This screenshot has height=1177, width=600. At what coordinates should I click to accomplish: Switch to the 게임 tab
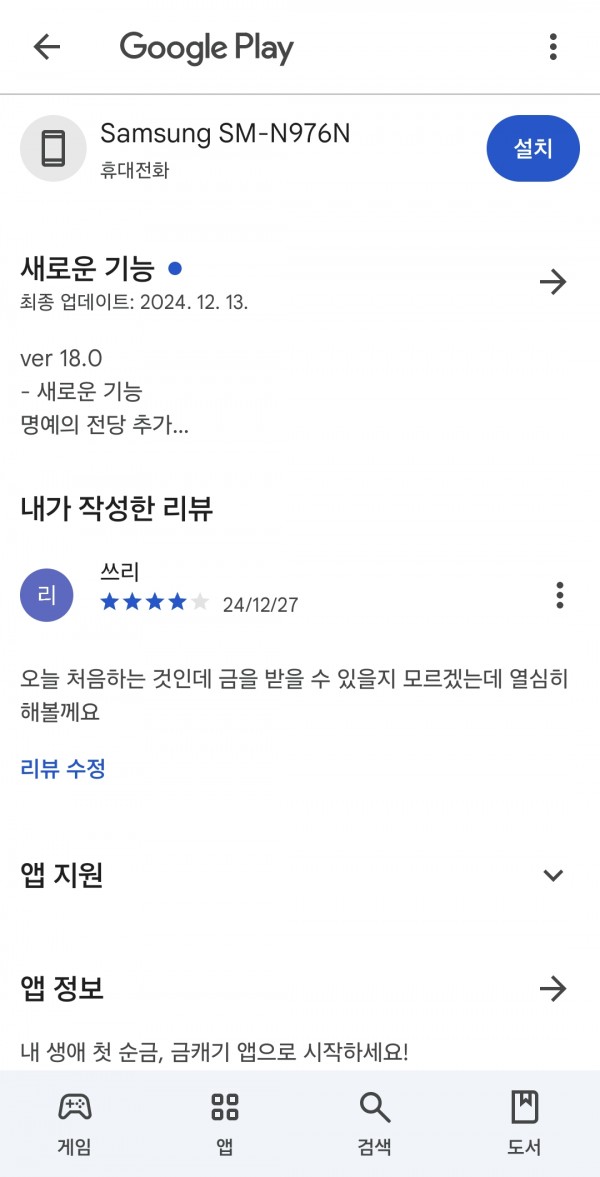click(x=74, y=1124)
